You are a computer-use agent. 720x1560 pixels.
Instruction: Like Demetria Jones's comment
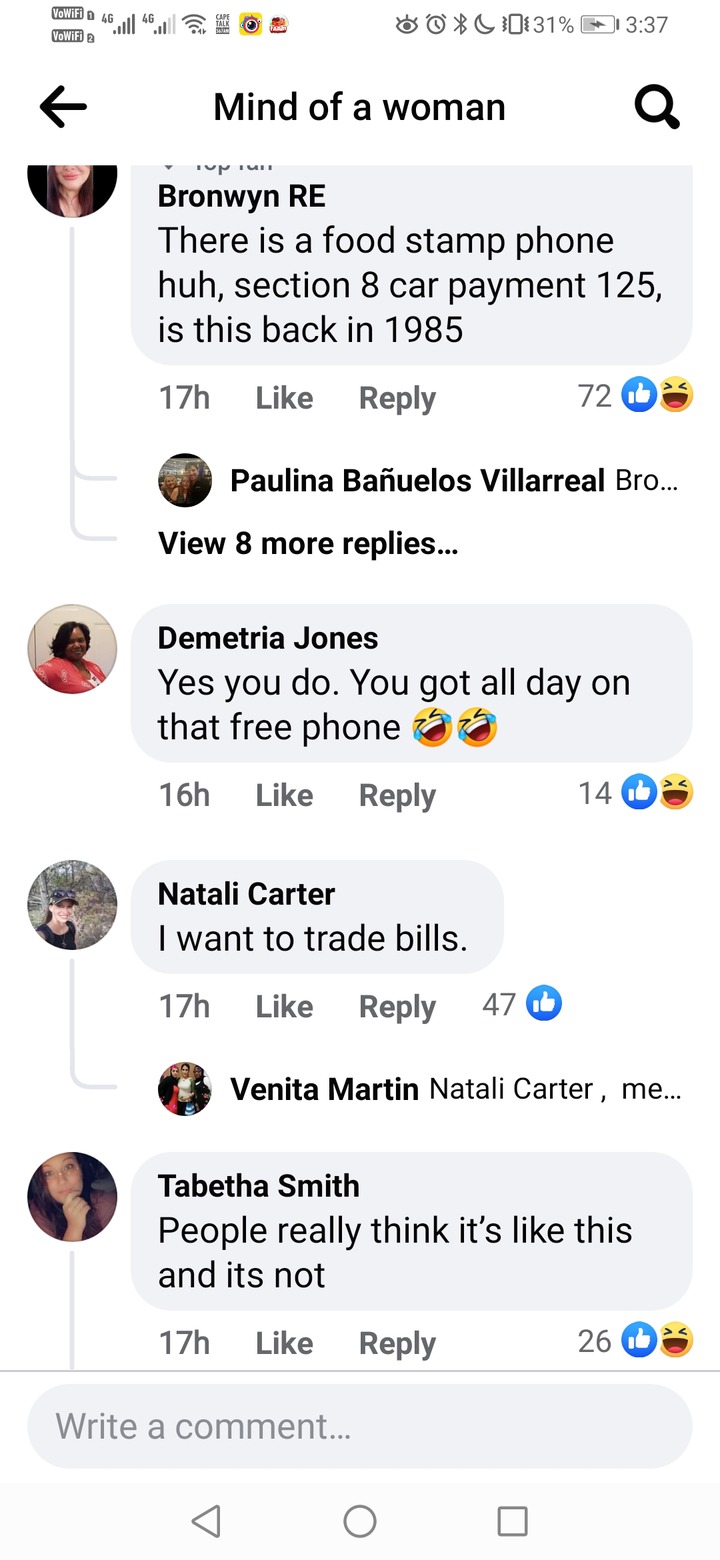[x=284, y=795]
